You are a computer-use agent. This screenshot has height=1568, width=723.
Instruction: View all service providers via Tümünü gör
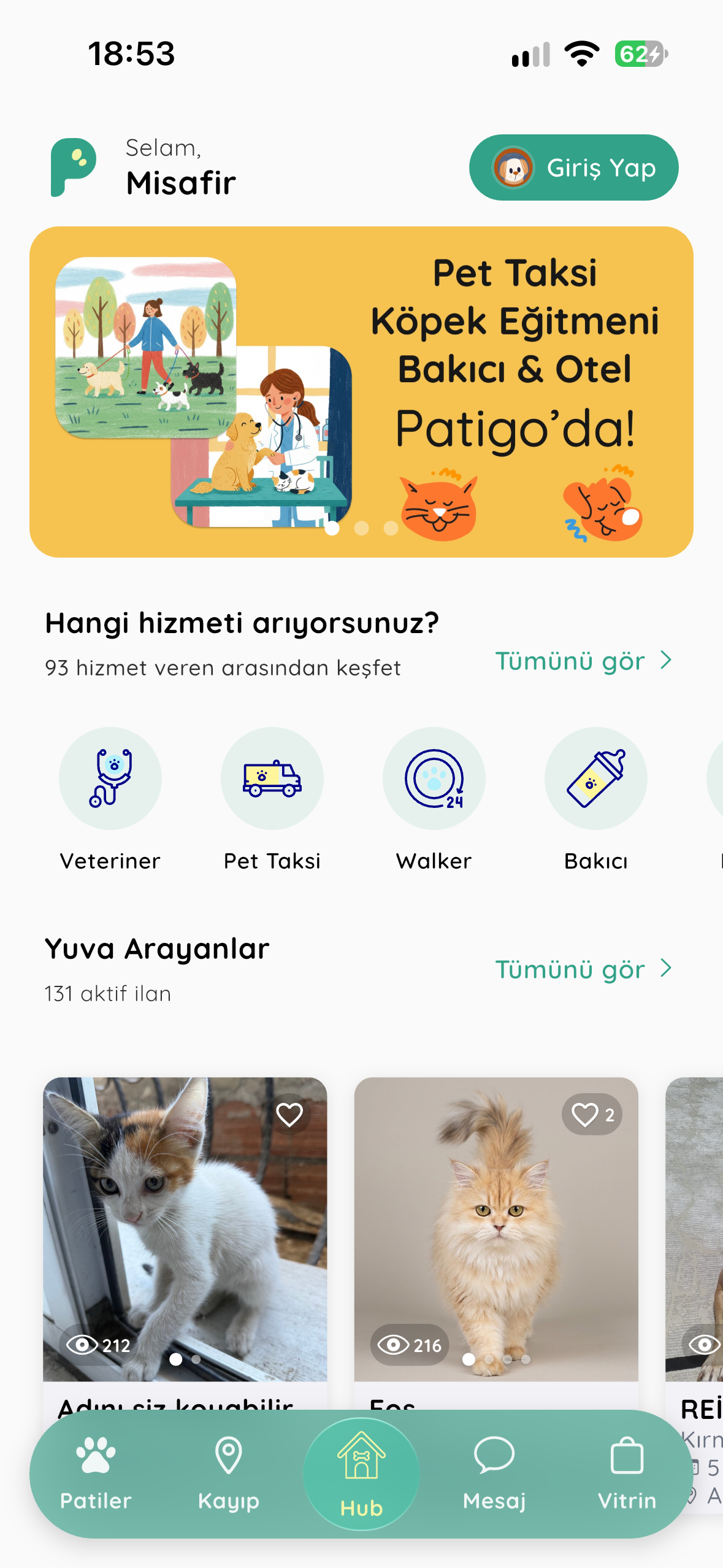(x=583, y=661)
